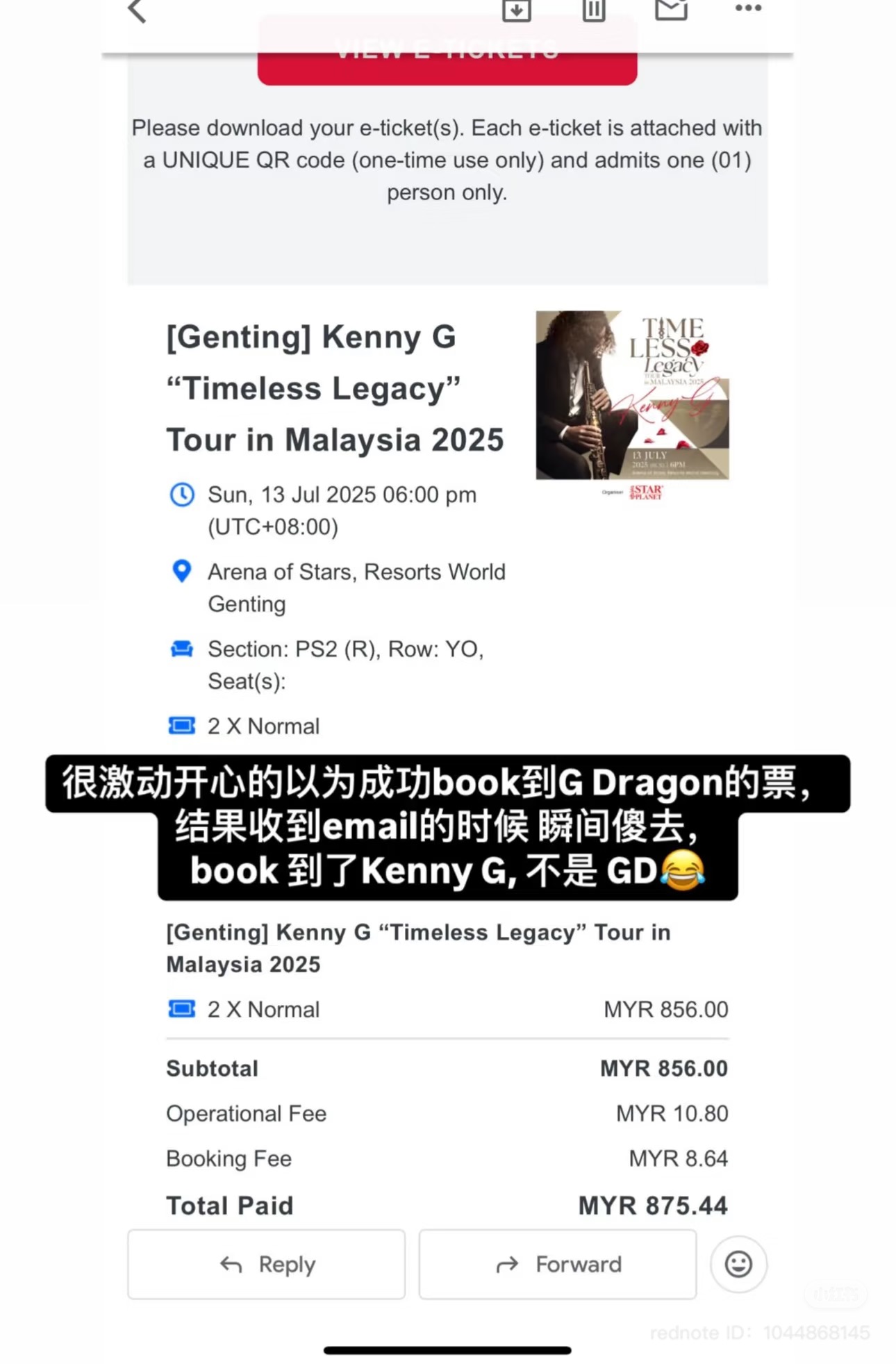Go back to the inbox

[138, 10]
